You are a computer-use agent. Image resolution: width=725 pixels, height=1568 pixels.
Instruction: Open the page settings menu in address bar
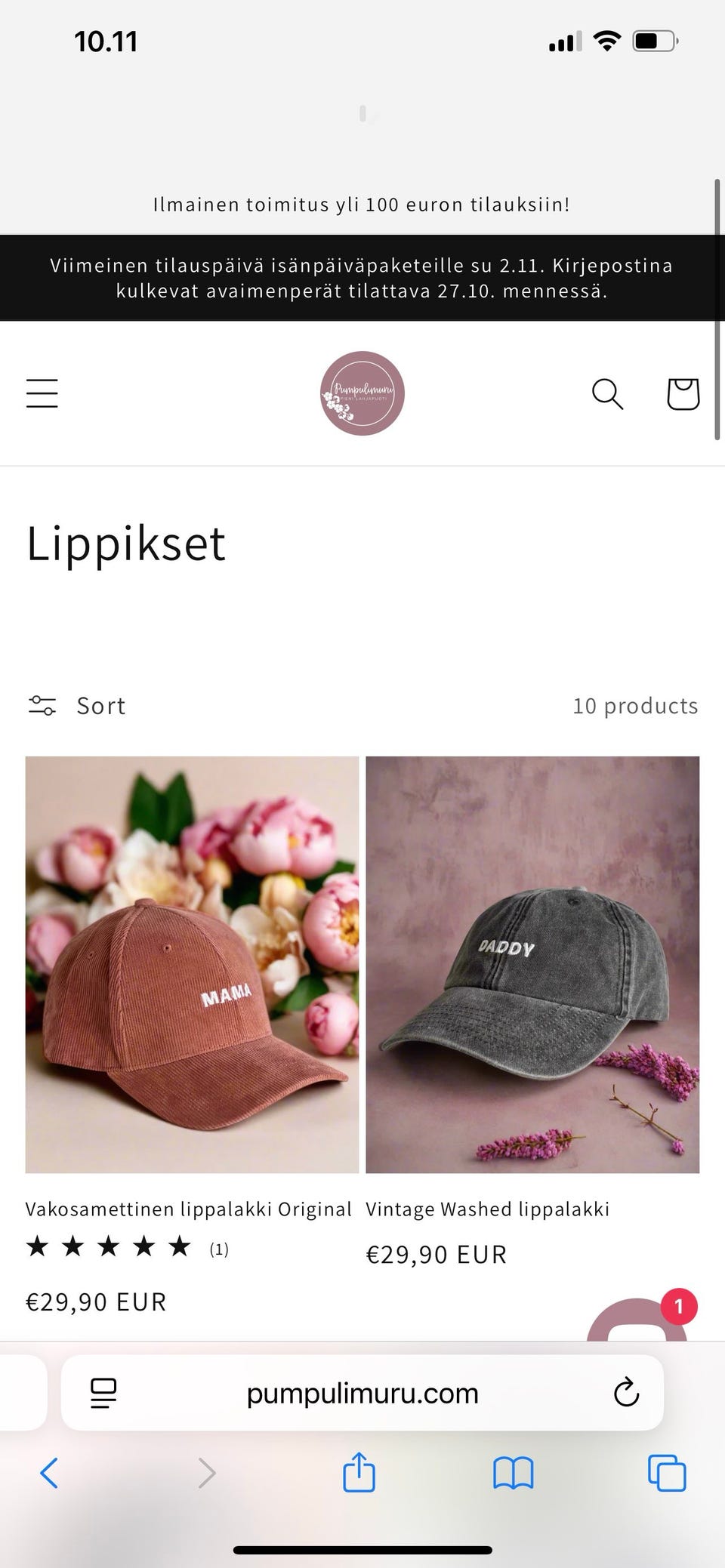pyautogui.click(x=103, y=1393)
